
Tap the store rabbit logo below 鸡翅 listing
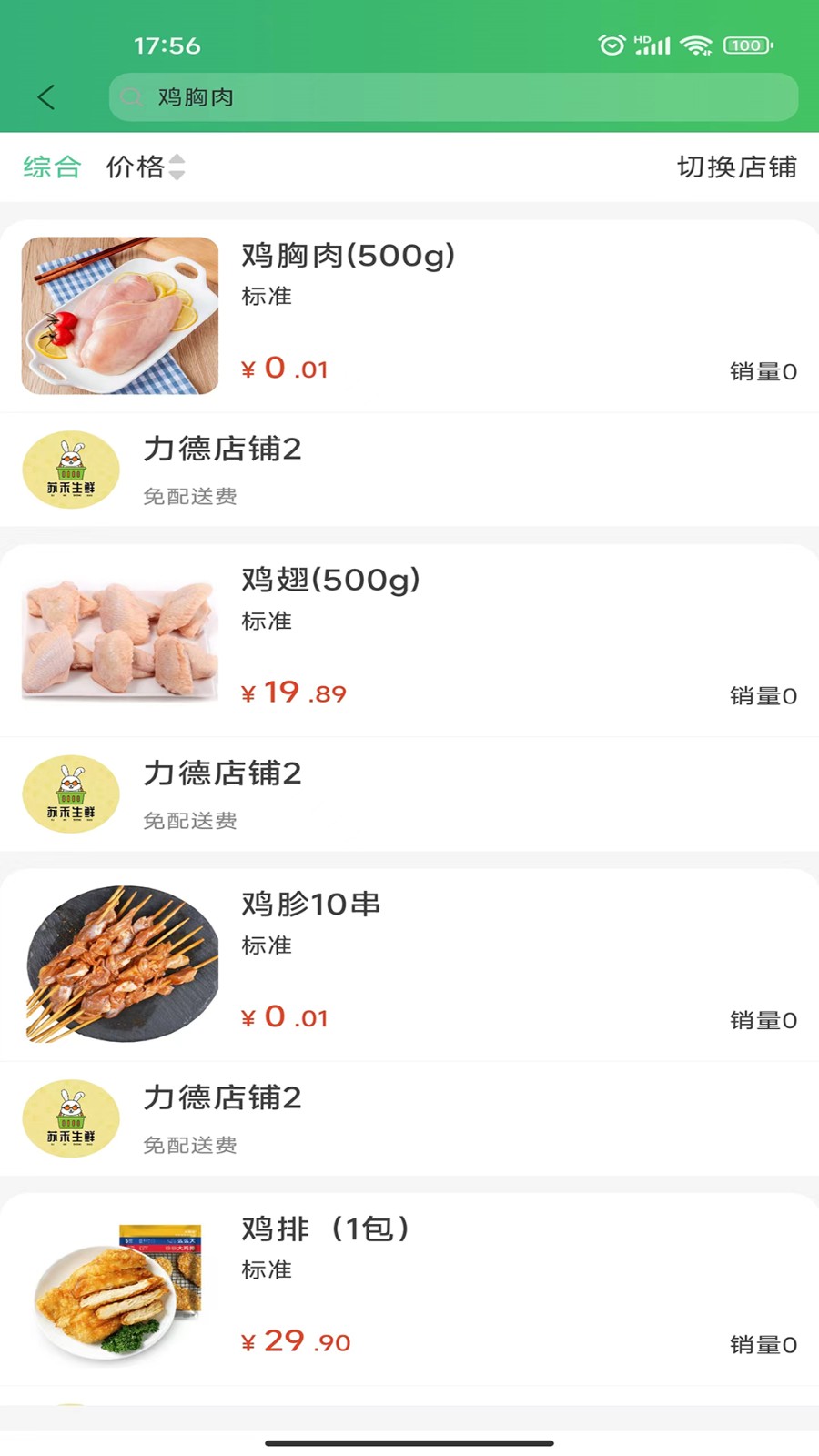[70, 794]
